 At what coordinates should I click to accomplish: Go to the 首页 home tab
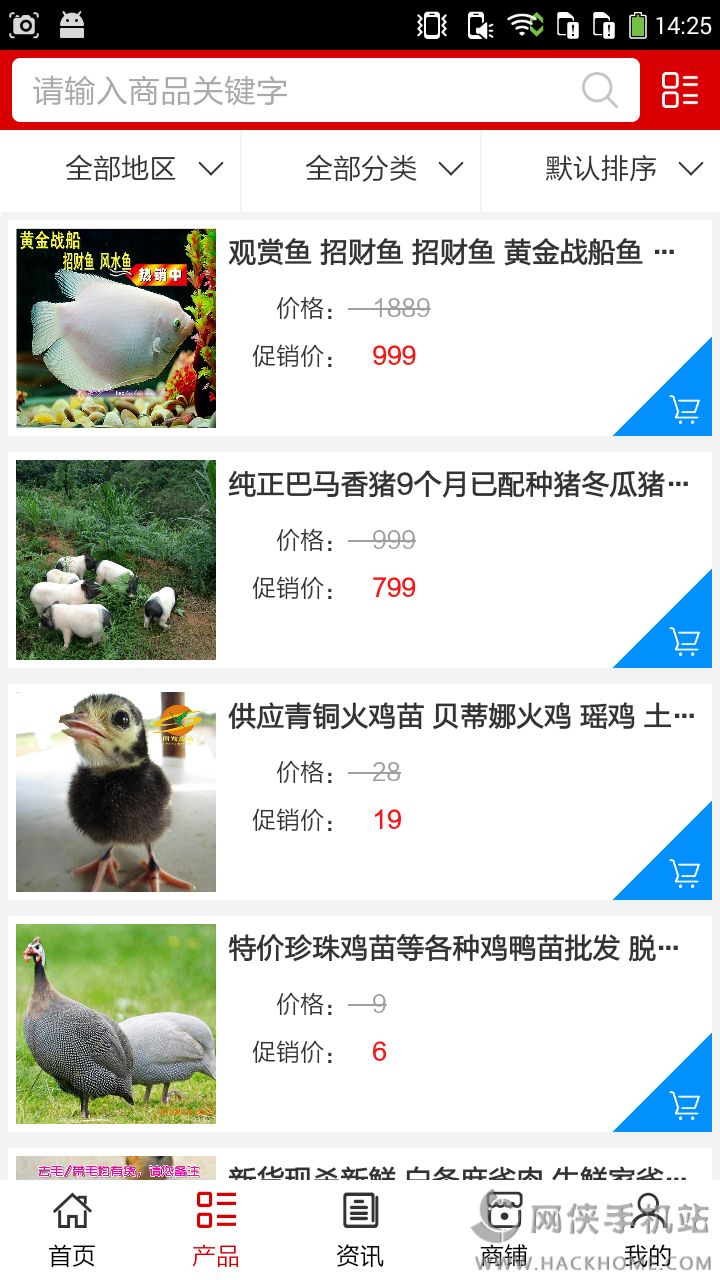(72, 1230)
